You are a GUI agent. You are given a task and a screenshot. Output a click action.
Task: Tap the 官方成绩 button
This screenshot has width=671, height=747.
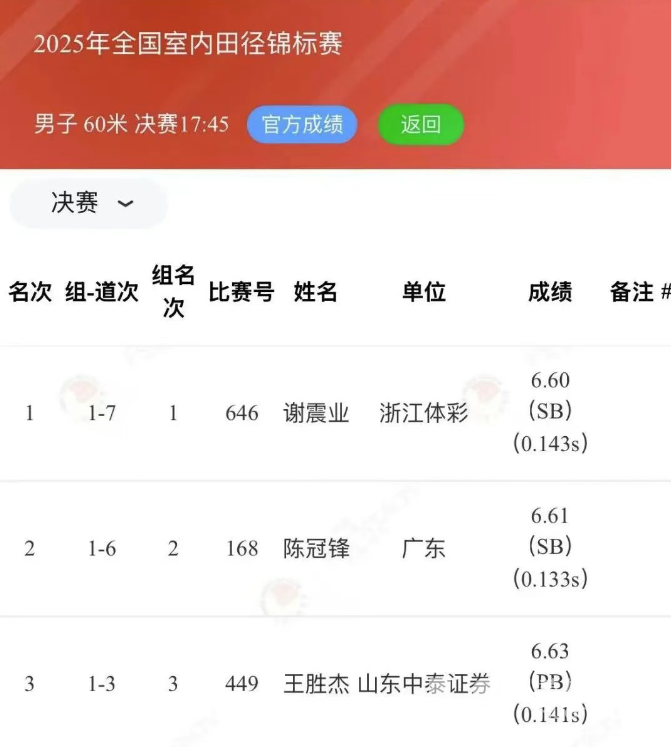302,124
